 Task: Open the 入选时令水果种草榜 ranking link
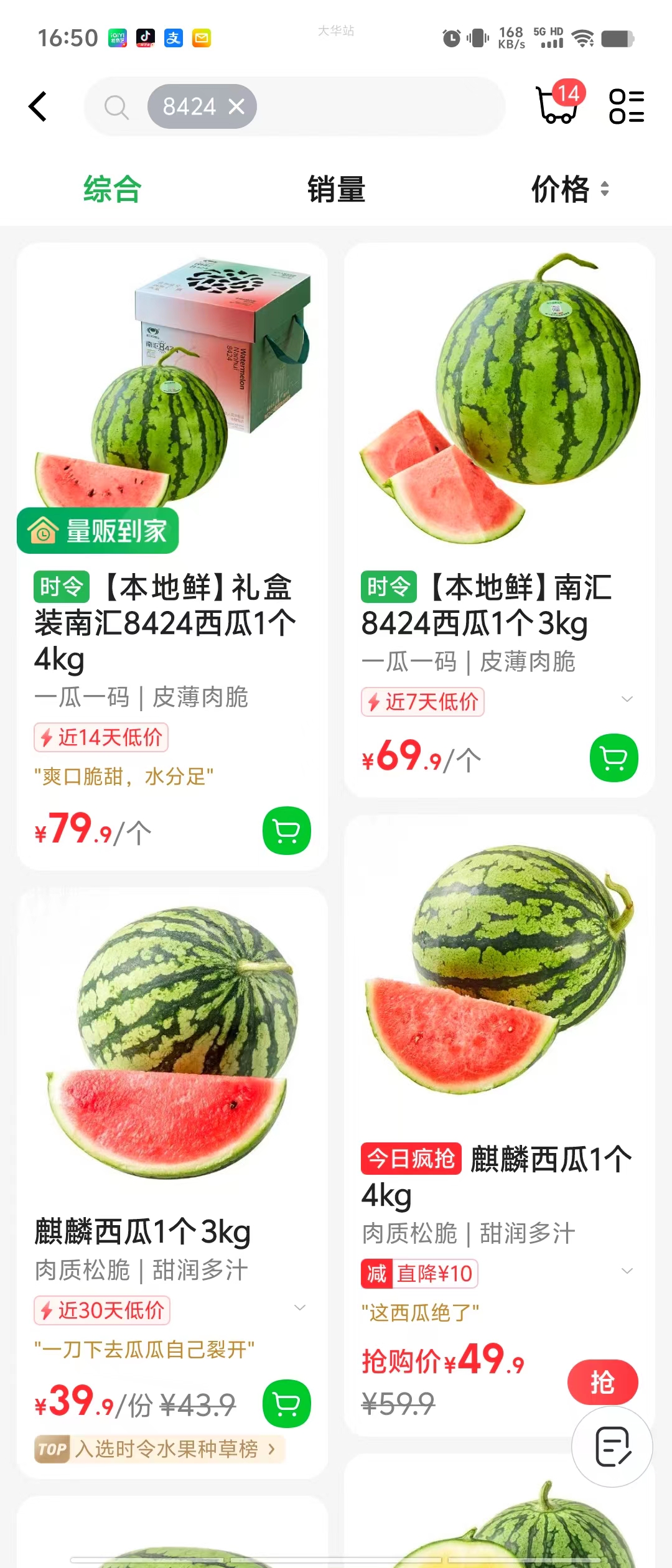pos(161,1450)
